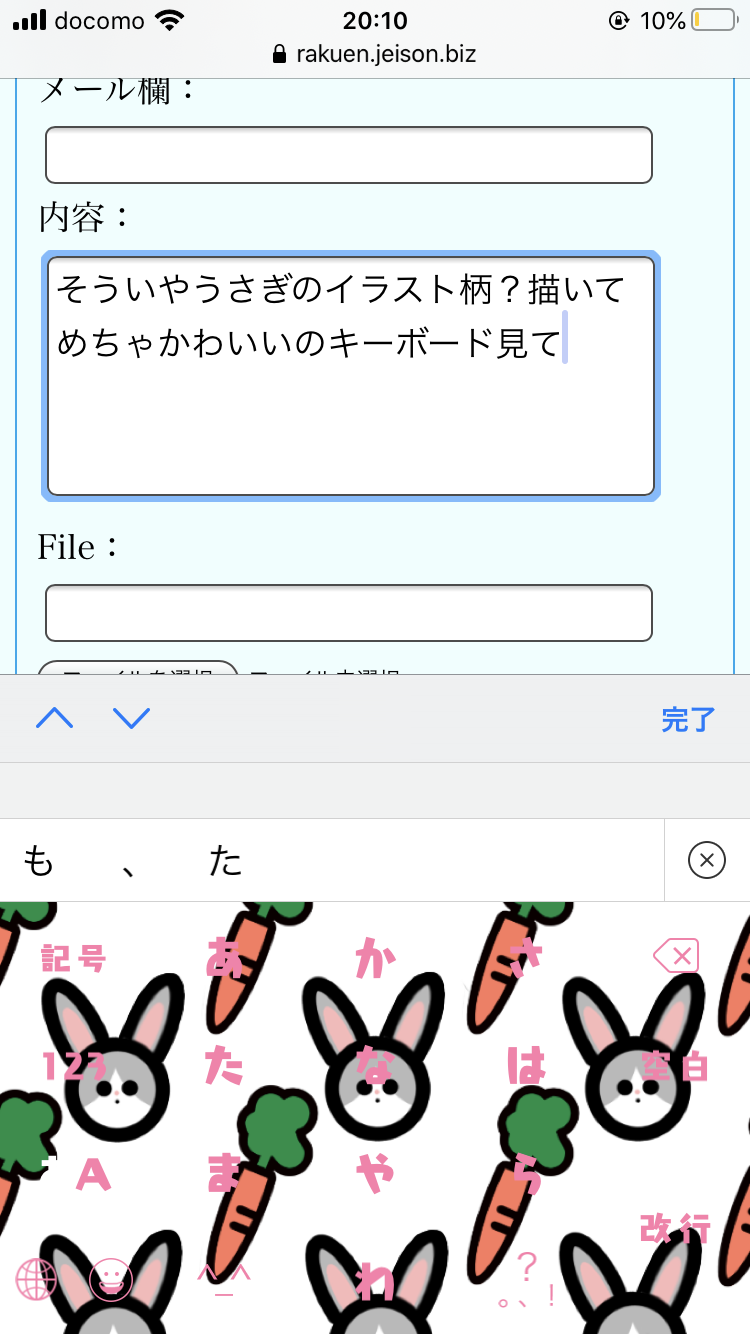
Task: Tap the メール欄 text field
Action: [348, 155]
